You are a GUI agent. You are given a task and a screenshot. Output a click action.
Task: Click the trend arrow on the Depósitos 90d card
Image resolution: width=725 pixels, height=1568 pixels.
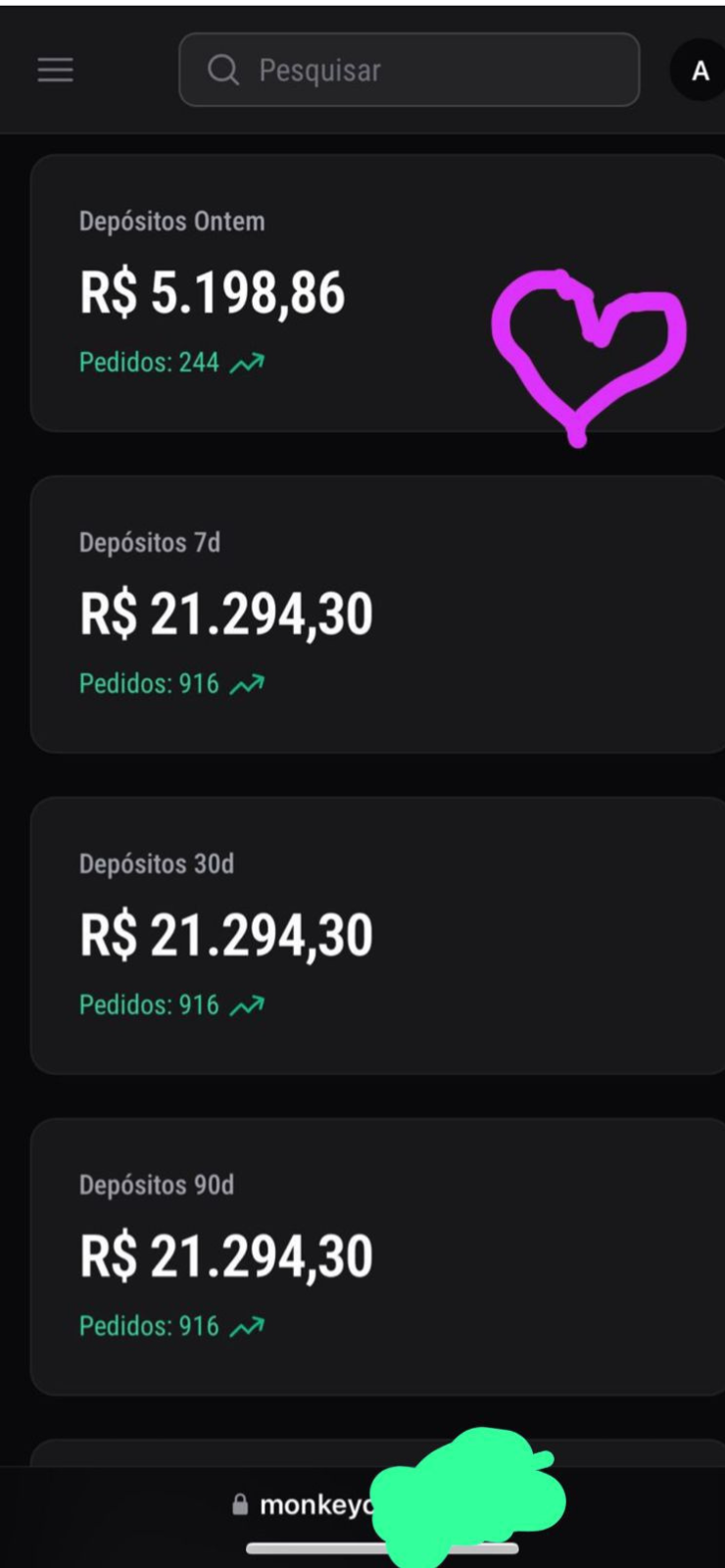(248, 1325)
